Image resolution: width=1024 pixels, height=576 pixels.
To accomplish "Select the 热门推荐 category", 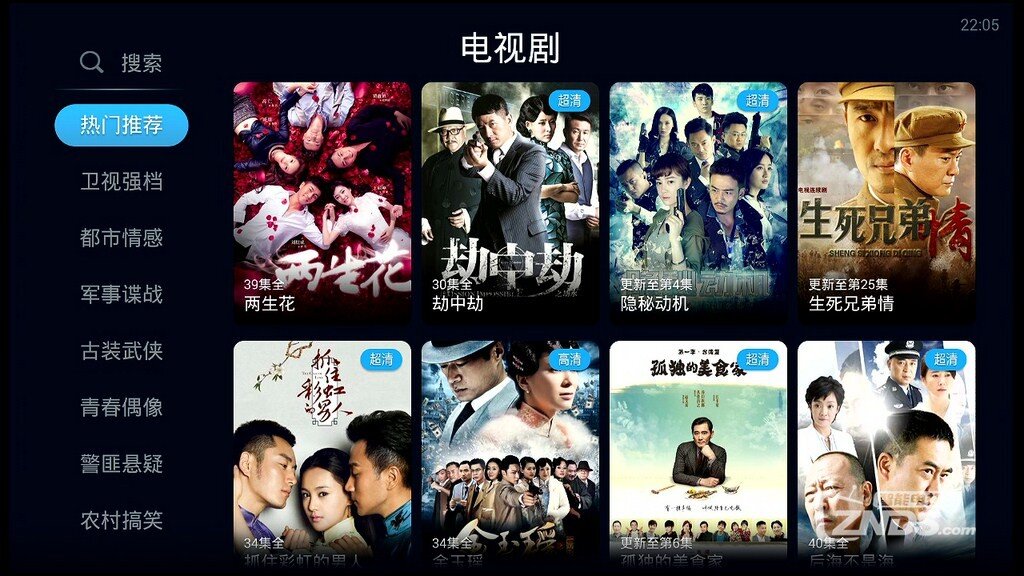I will point(121,125).
